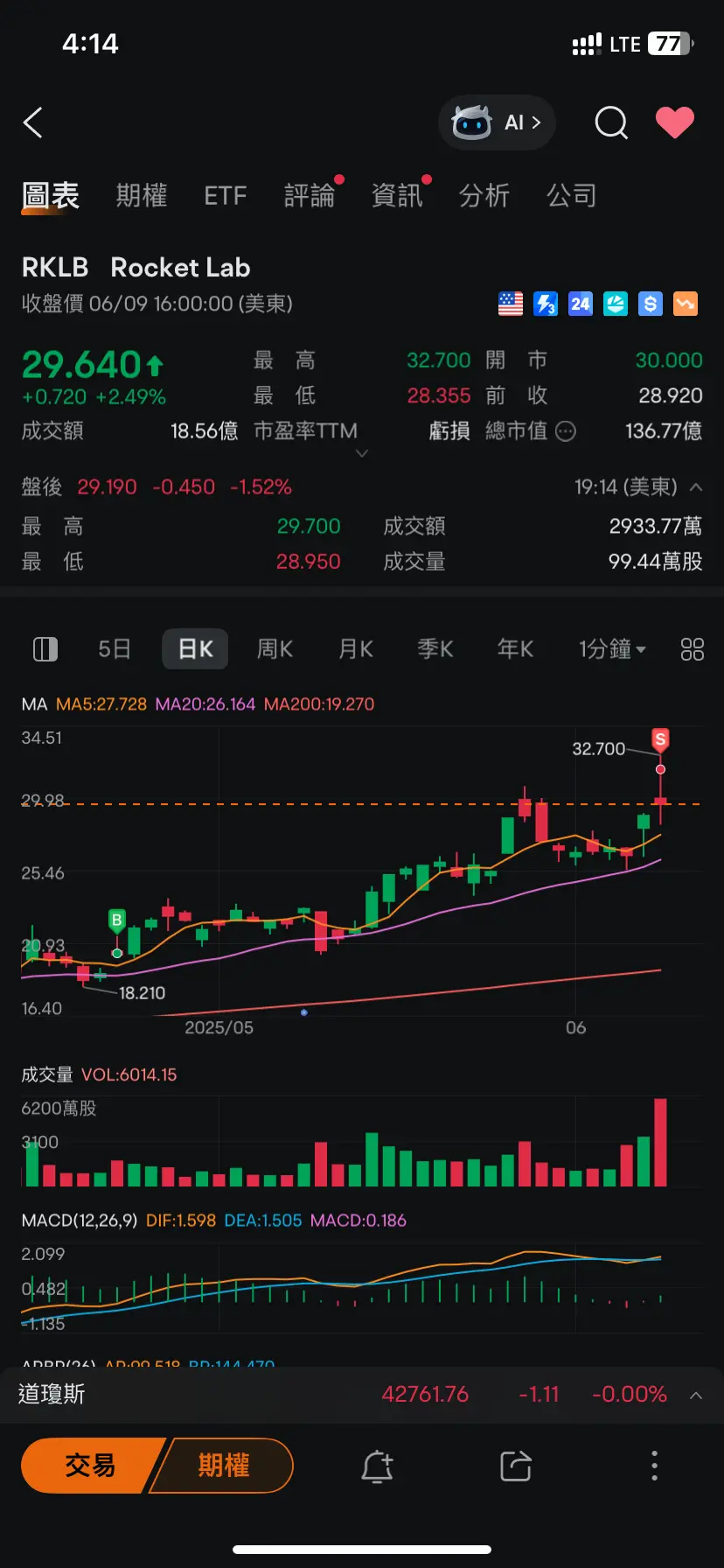
Task: Tap the orange 交易 button
Action: point(90,1466)
